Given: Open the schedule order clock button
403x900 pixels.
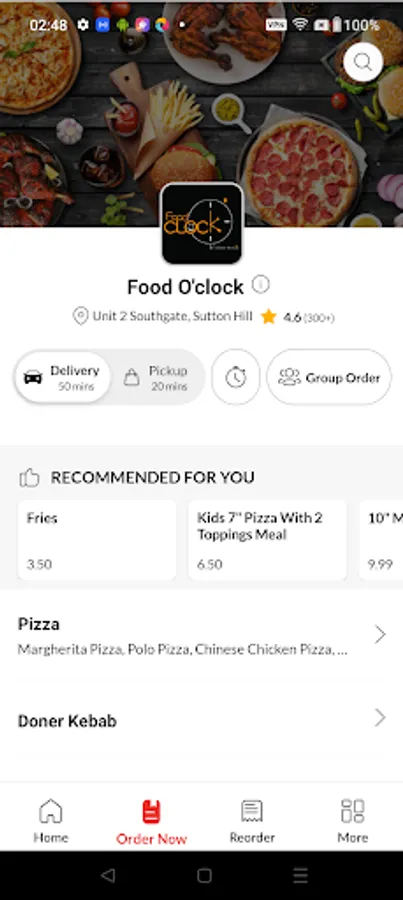Looking at the screenshot, I should pyautogui.click(x=236, y=377).
